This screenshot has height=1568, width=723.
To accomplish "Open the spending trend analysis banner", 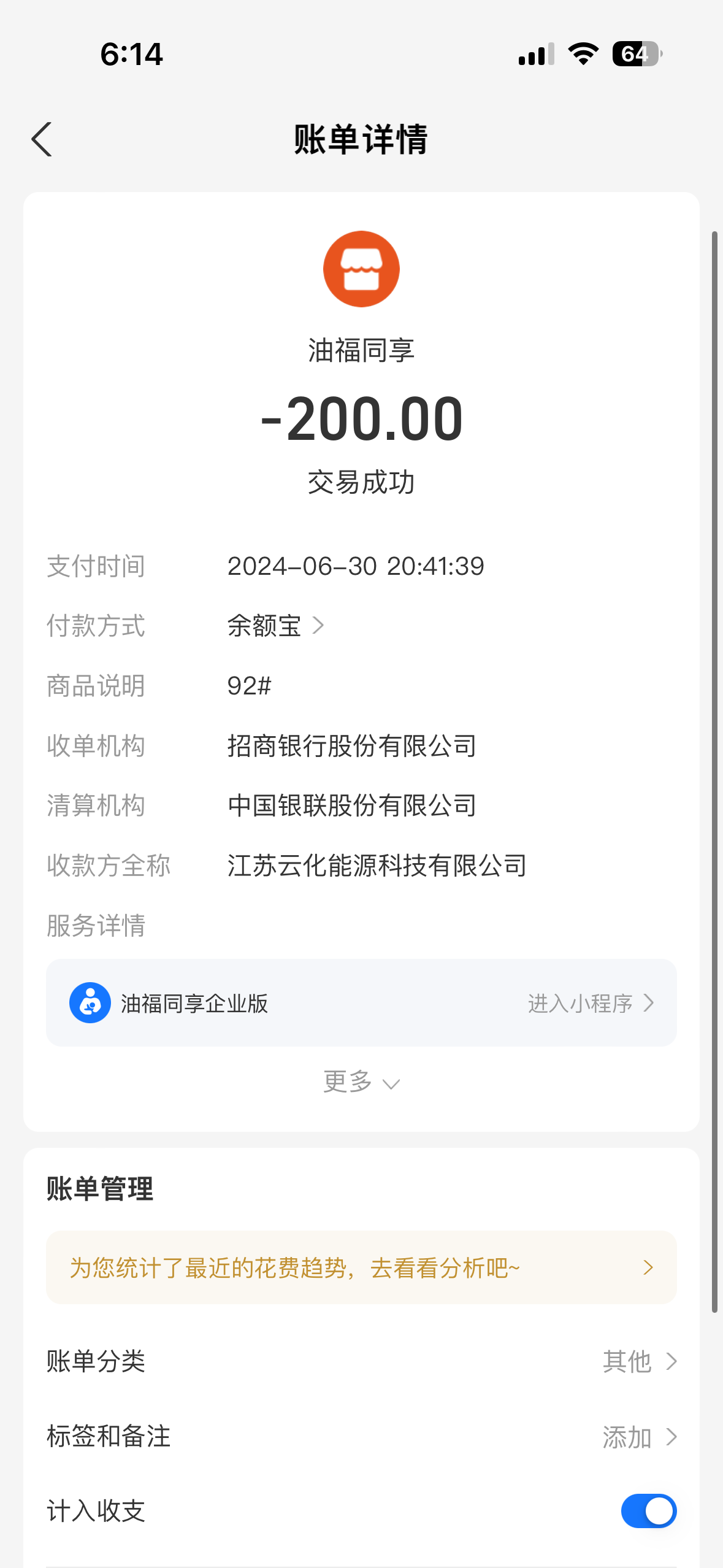I will coord(361,1267).
